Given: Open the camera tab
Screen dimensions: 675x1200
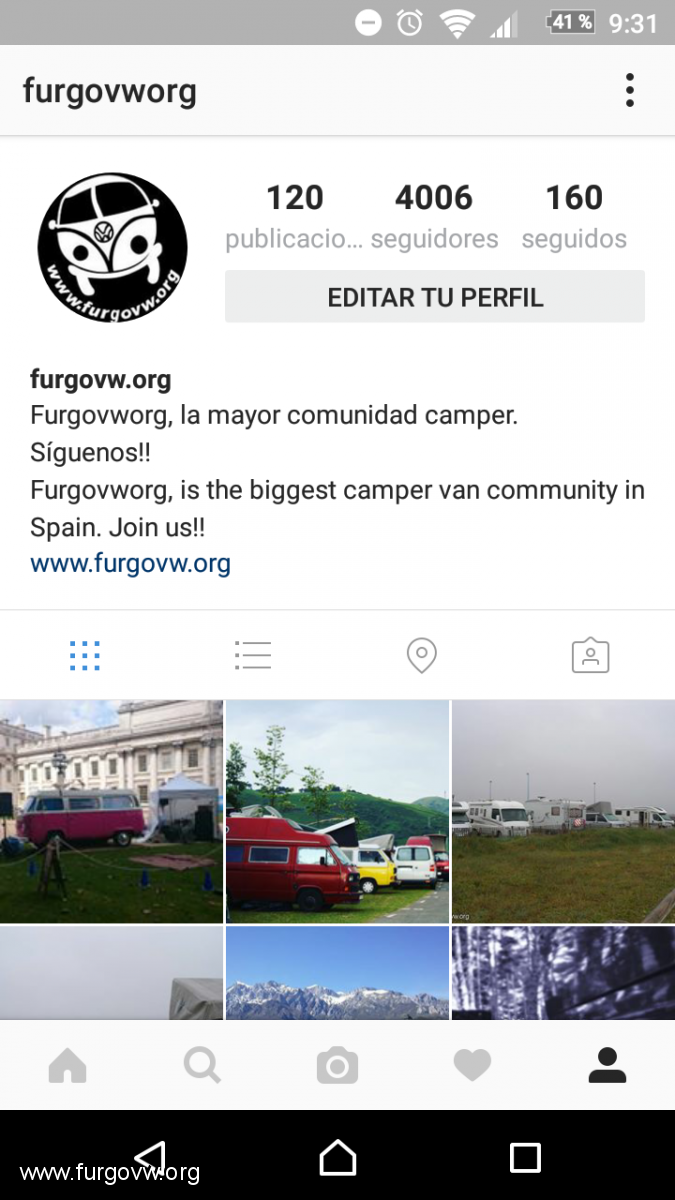Looking at the screenshot, I should [x=337, y=1066].
